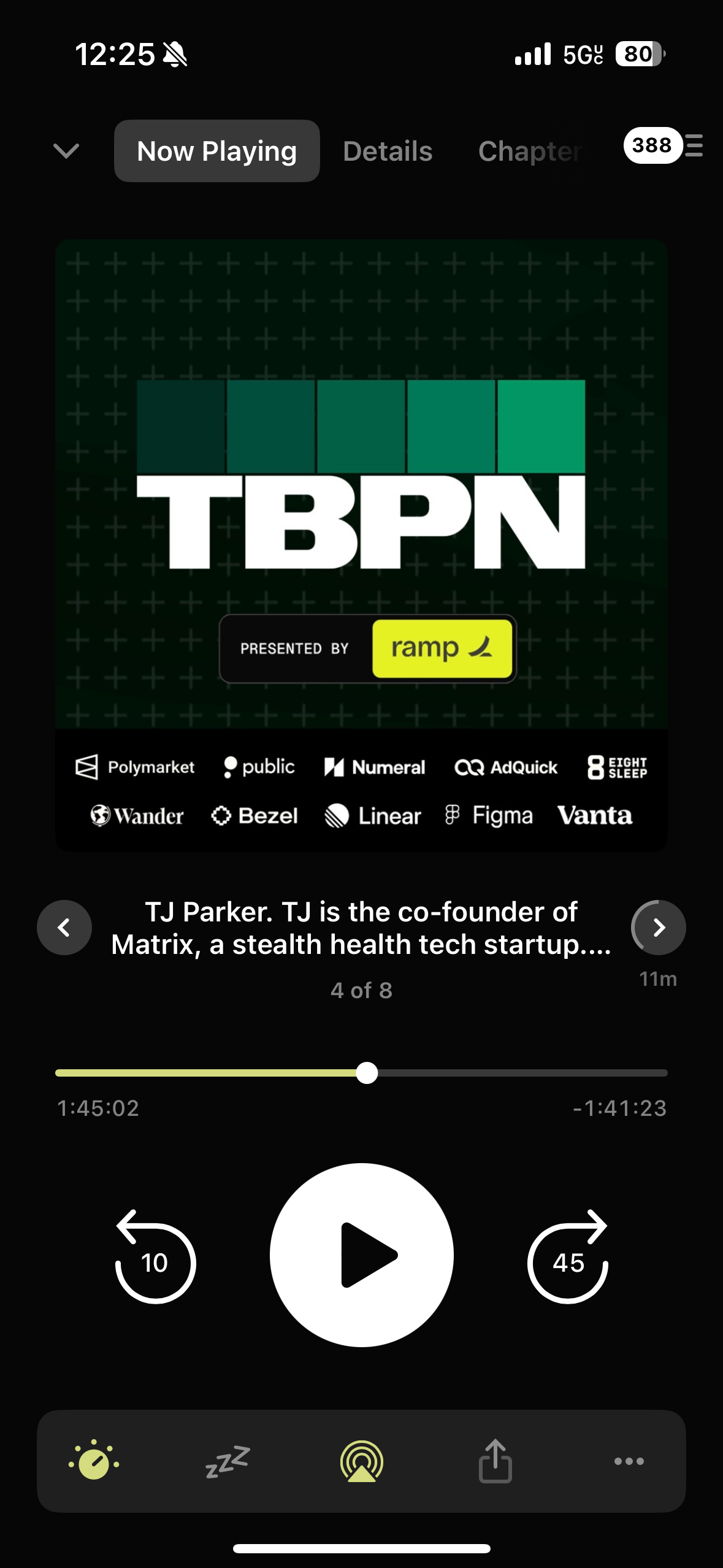723x1568 pixels.
Task: Open the more options menu
Action: [x=629, y=1461]
